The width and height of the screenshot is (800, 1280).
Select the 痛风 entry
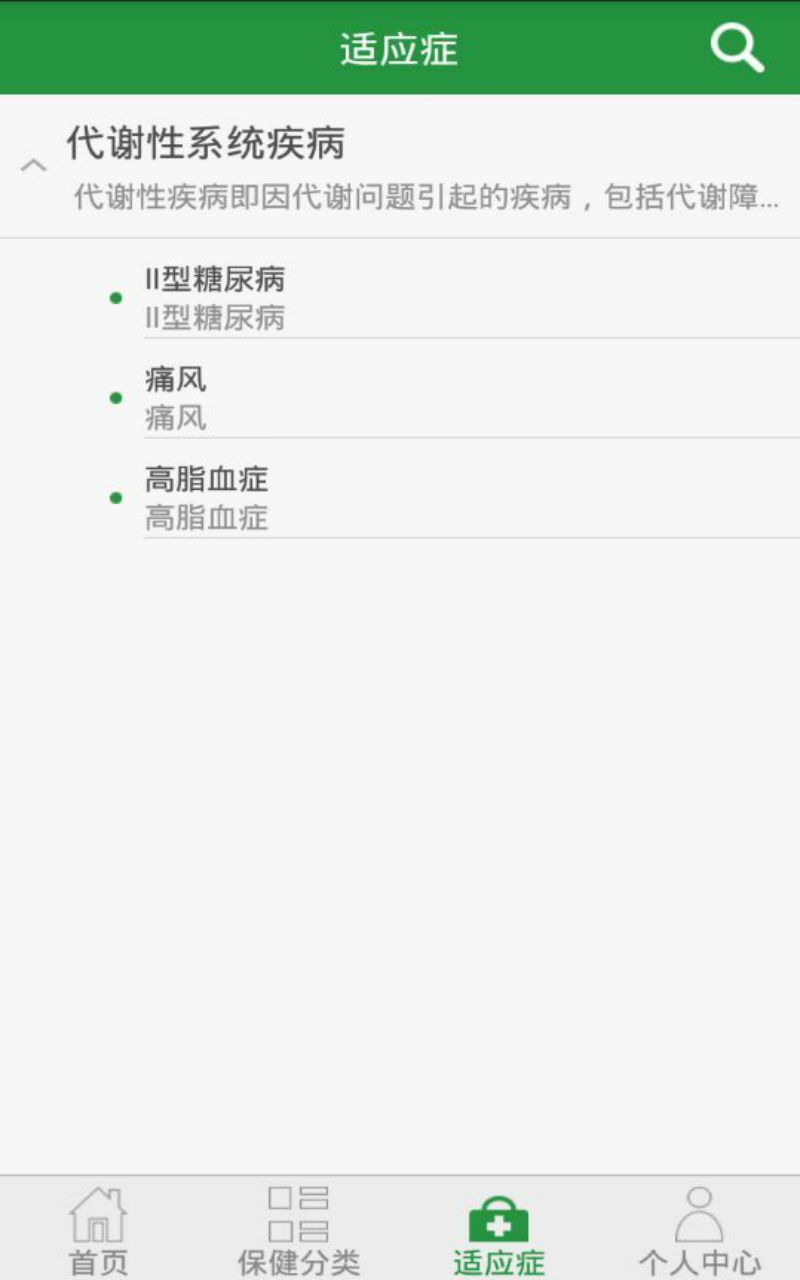click(x=176, y=397)
